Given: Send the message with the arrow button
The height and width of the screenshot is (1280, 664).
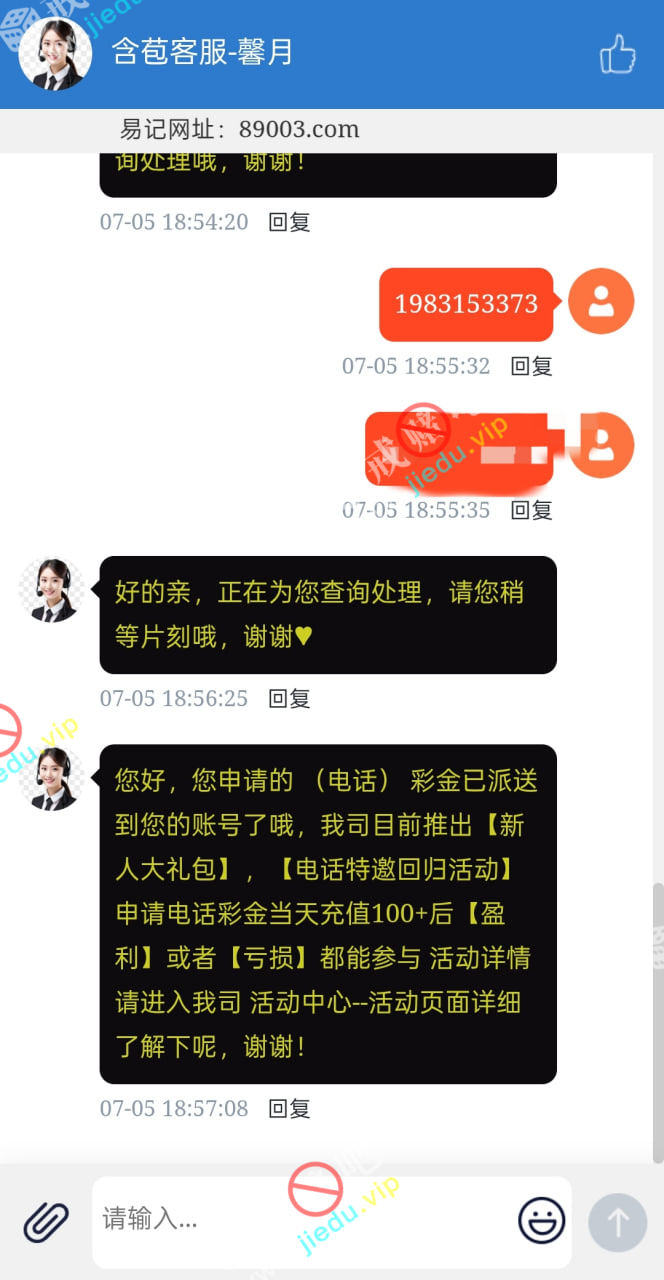Looking at the screenshot, I should (617, 1222).
